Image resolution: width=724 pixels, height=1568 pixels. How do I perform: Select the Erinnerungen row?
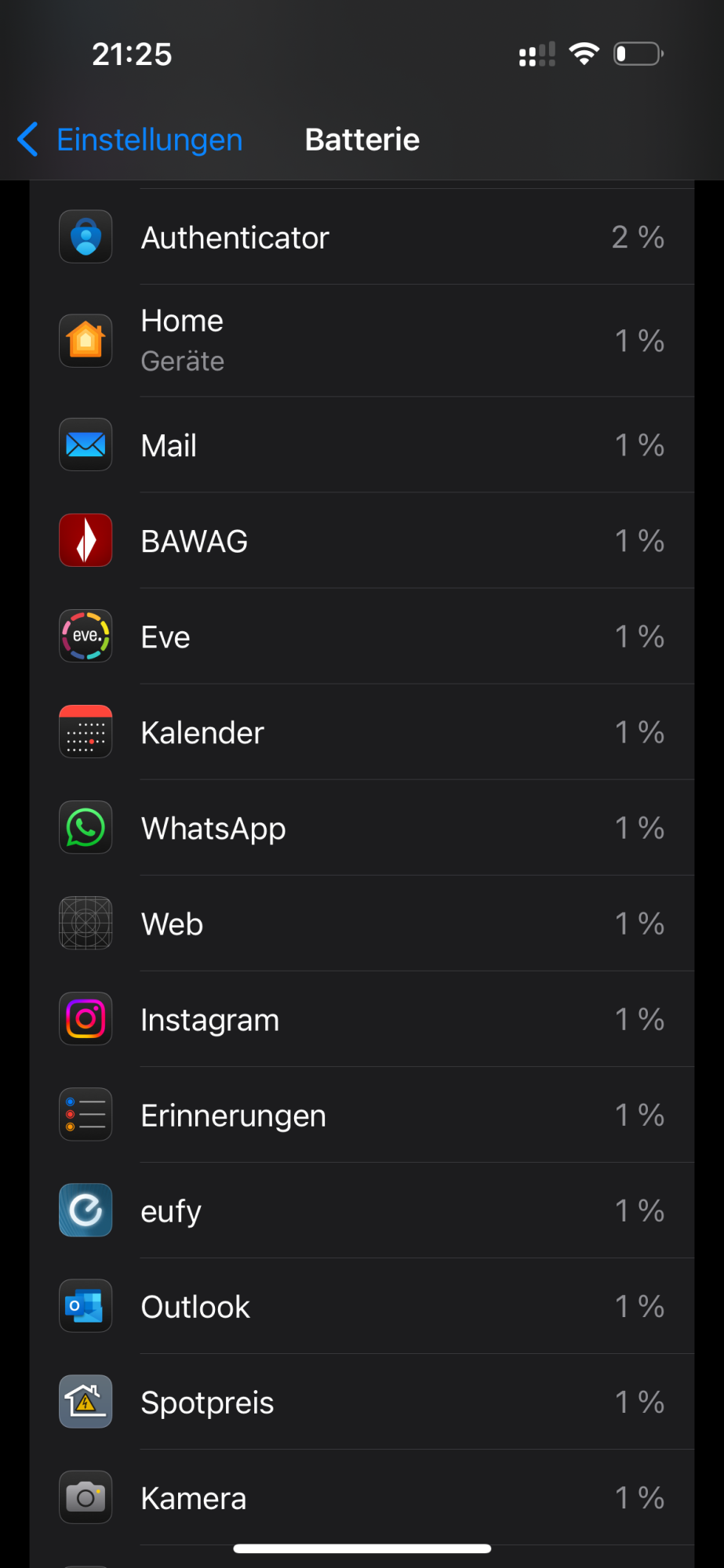(x=362, y=1115)
